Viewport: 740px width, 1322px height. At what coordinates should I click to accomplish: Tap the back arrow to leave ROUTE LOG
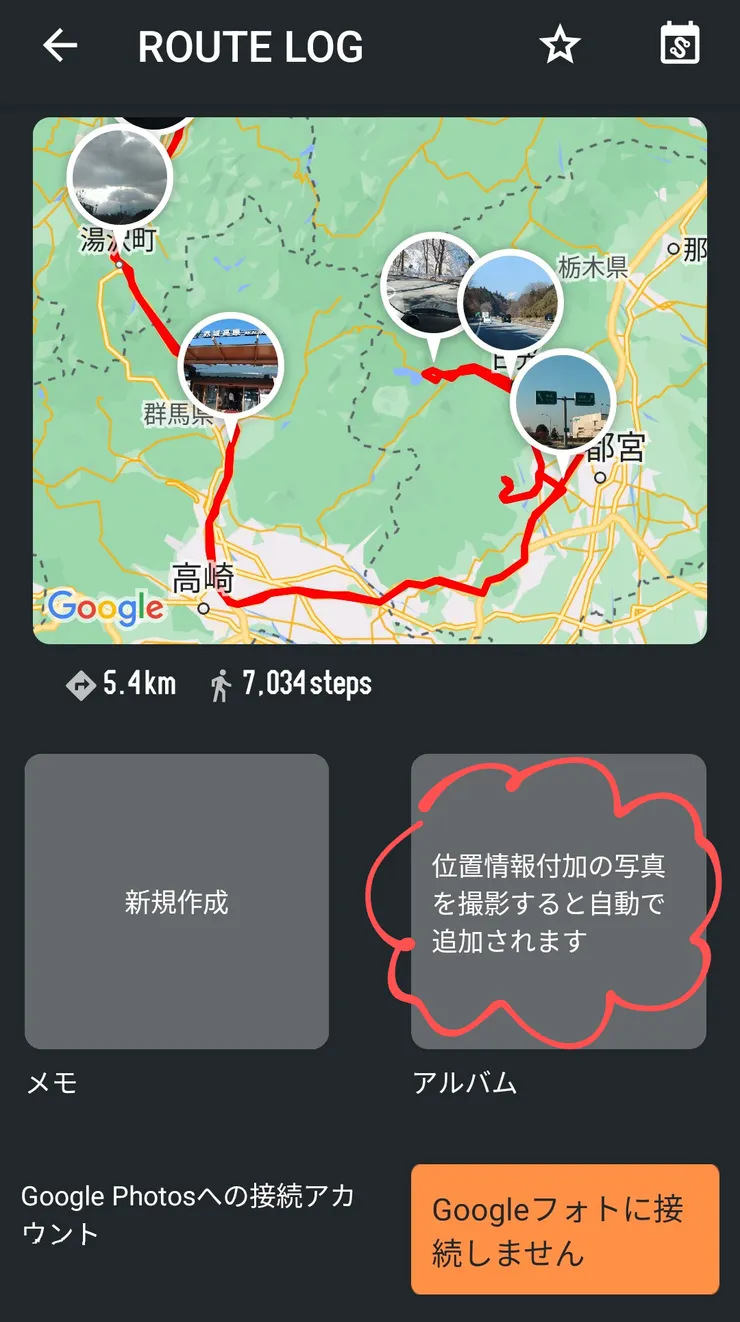click(x=59, y=45)
